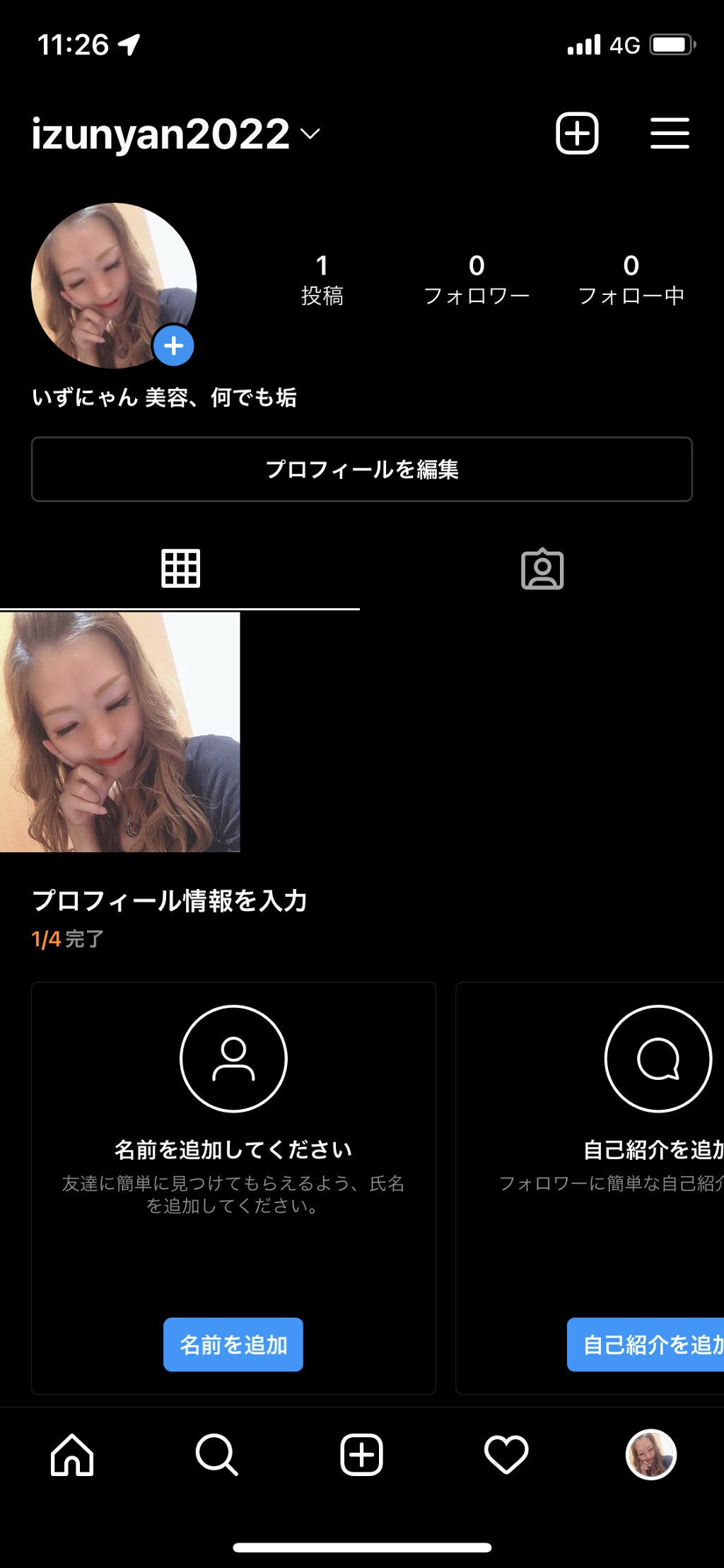724x1568 pixels.
Task: Open the Search icon in bottom bar
Action: click(x=217, y=1455)
